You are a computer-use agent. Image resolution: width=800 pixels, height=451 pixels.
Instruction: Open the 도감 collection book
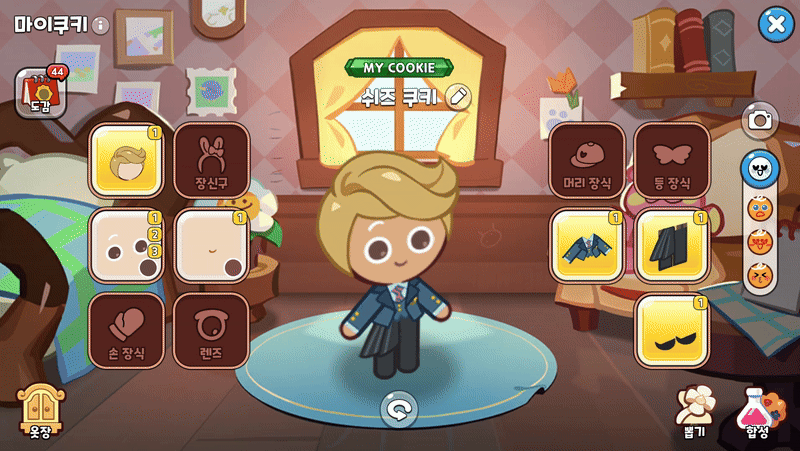tap(41, 91)
